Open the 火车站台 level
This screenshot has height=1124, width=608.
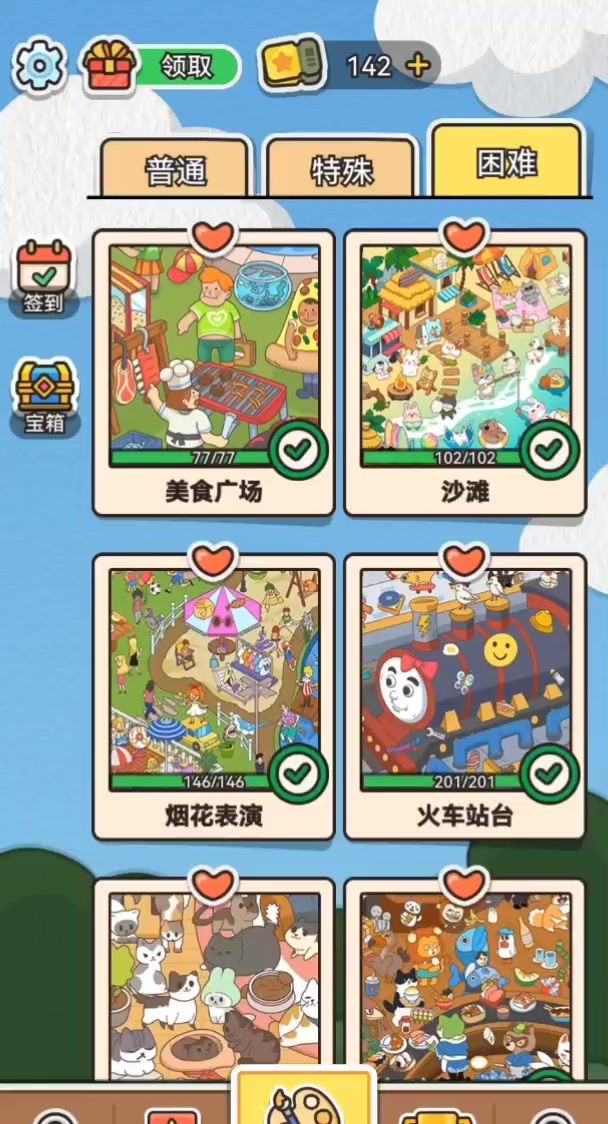465,695
